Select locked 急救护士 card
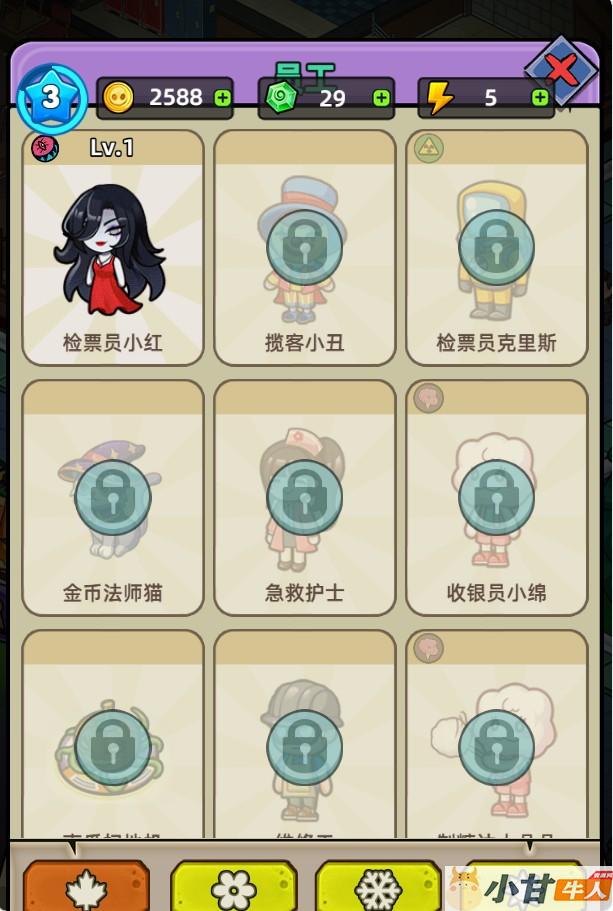Screen dimensions: 613x911 click(x=305, y=497)
